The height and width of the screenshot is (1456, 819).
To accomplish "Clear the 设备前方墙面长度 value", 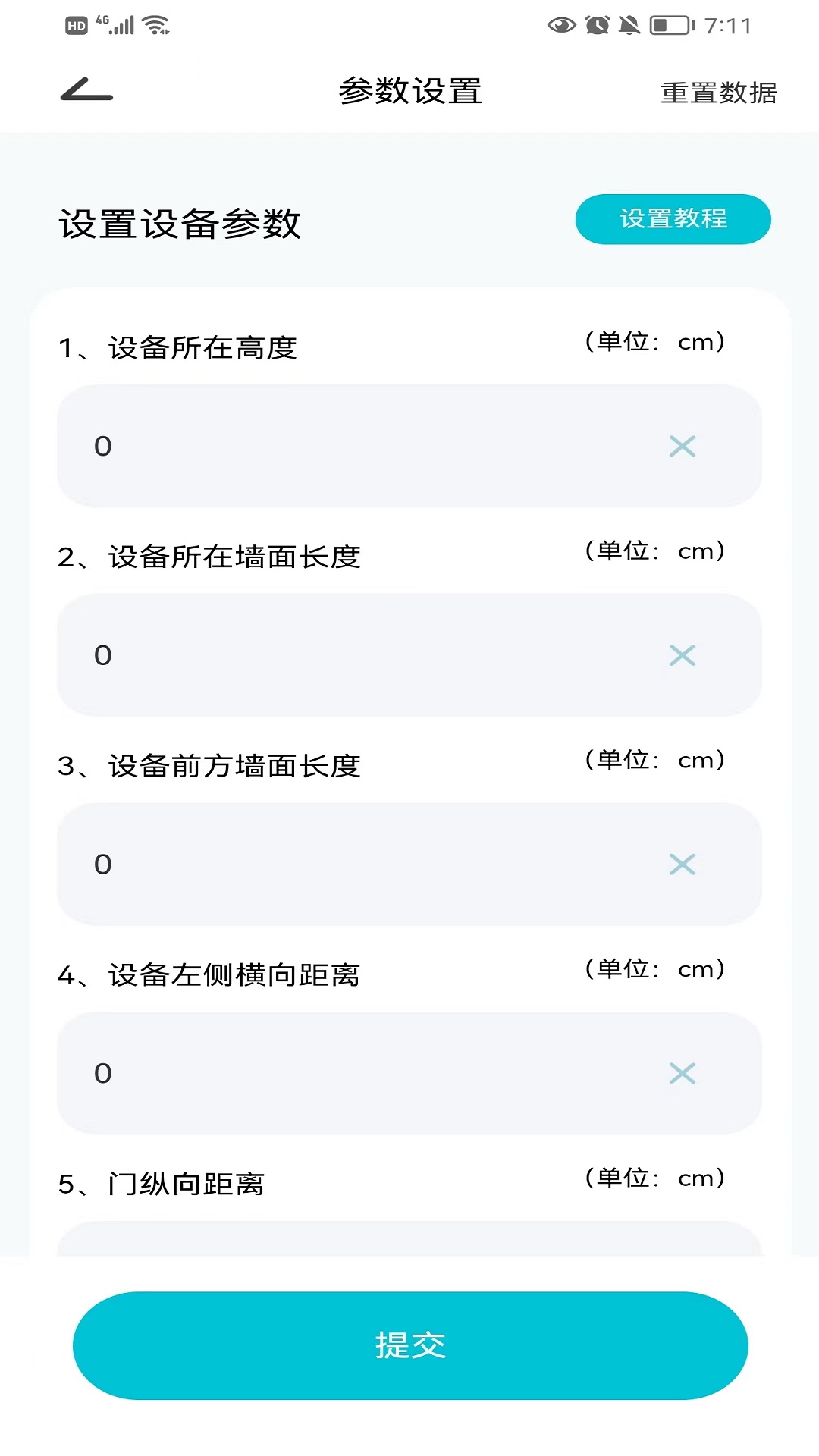I will coord(682,864).
